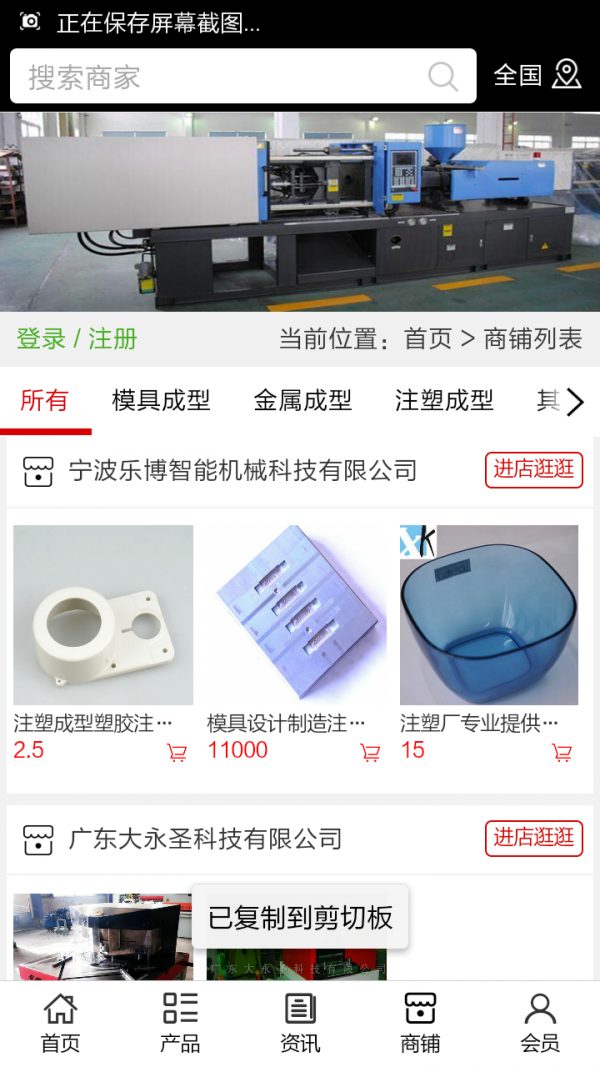Screen dimensions: 600x1067
Task: Open the 模具设计制造注 product priced 11000
Action: coord(297,615)
